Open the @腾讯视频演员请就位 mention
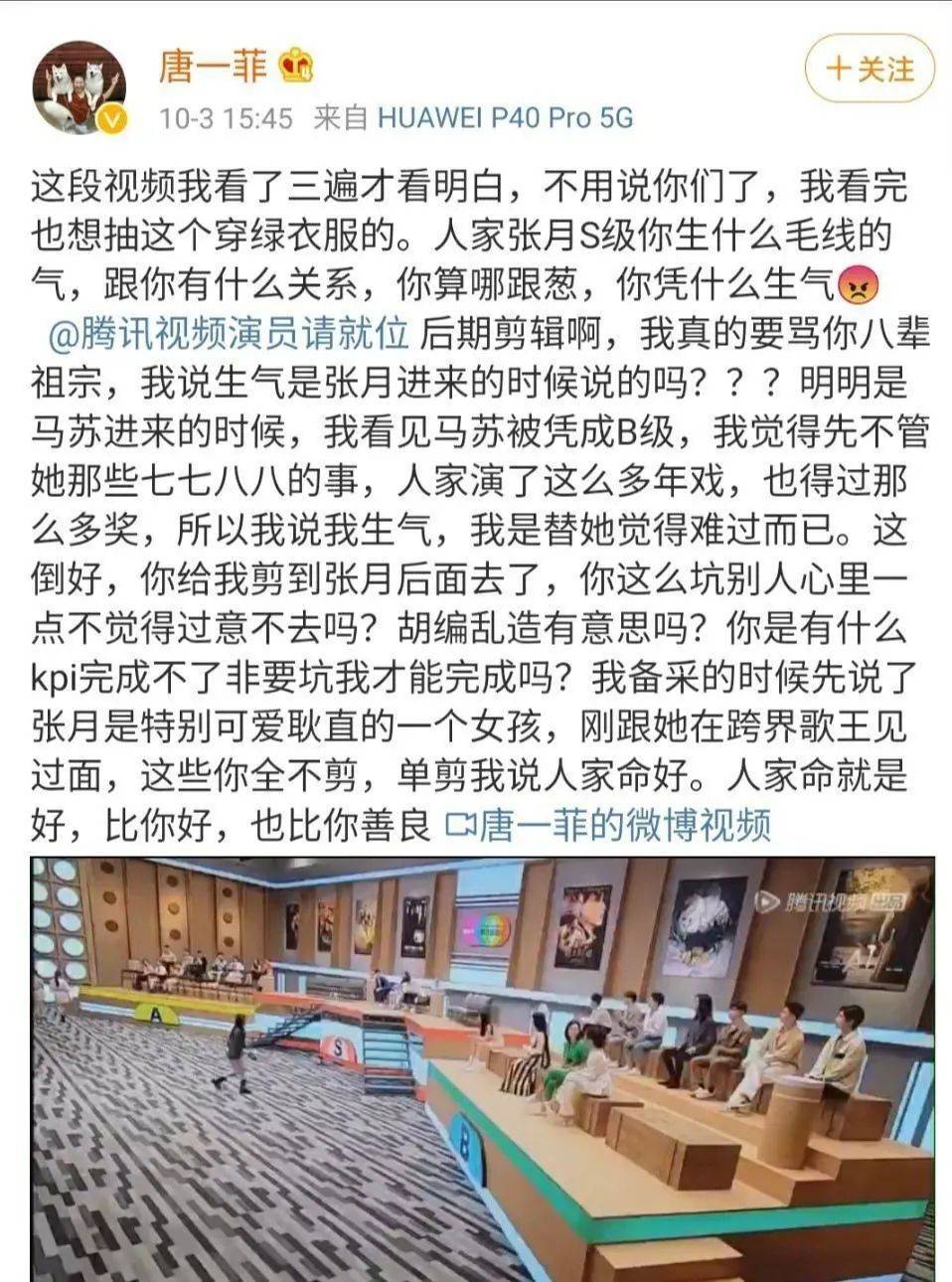The image size is (952, 1282). (x=229, y=335)
